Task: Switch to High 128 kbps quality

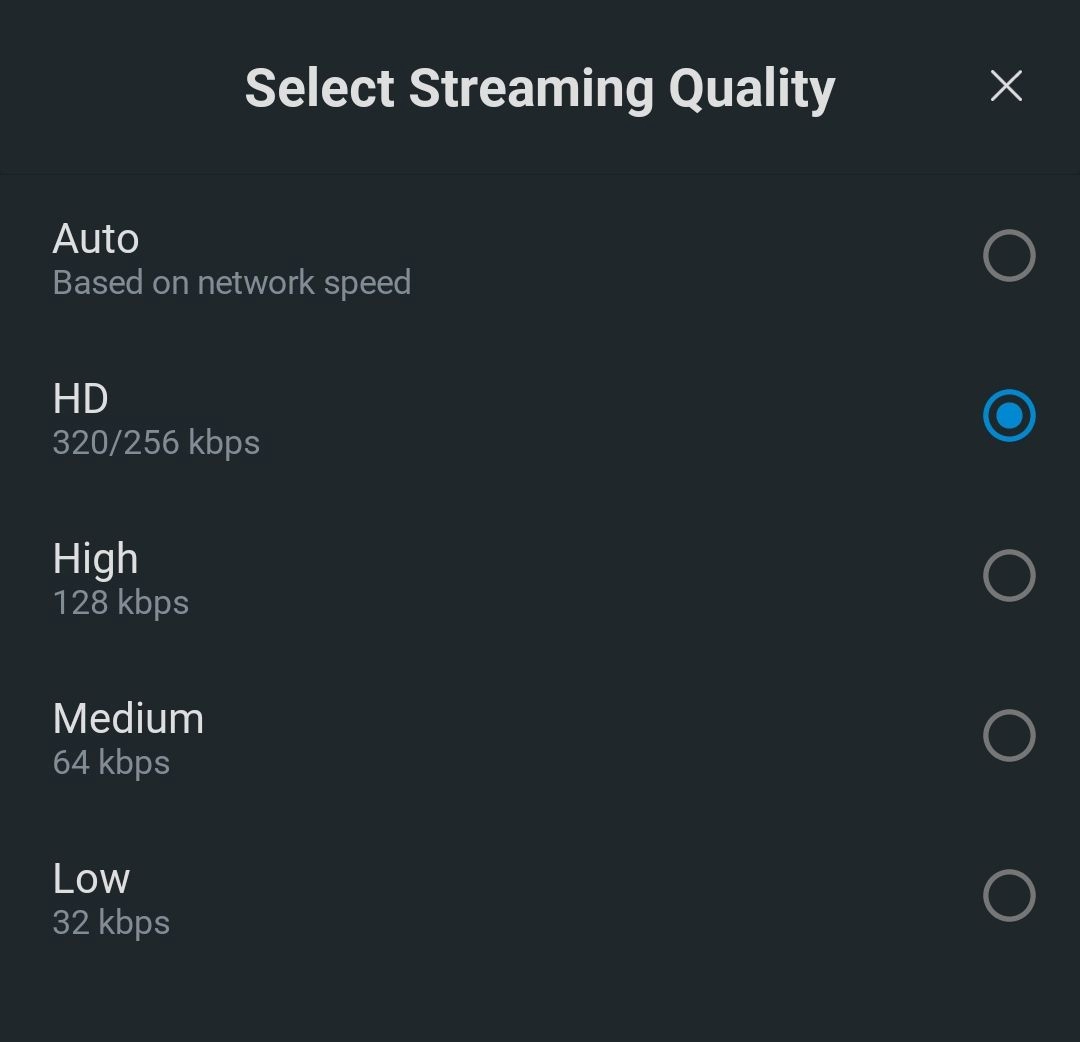Action: click(x=1008, y=576)
